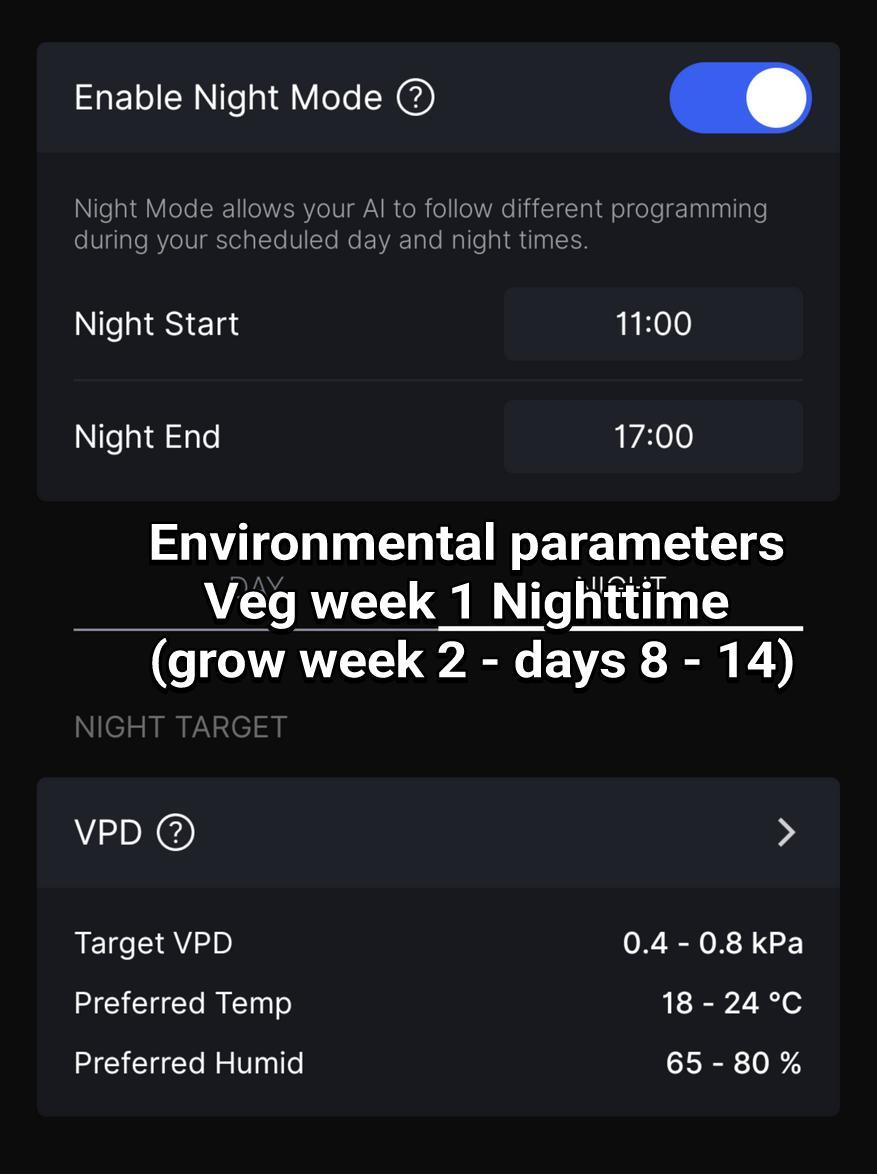Show help info for VPD
The image size is (877, 1174).
pos(176,832)
